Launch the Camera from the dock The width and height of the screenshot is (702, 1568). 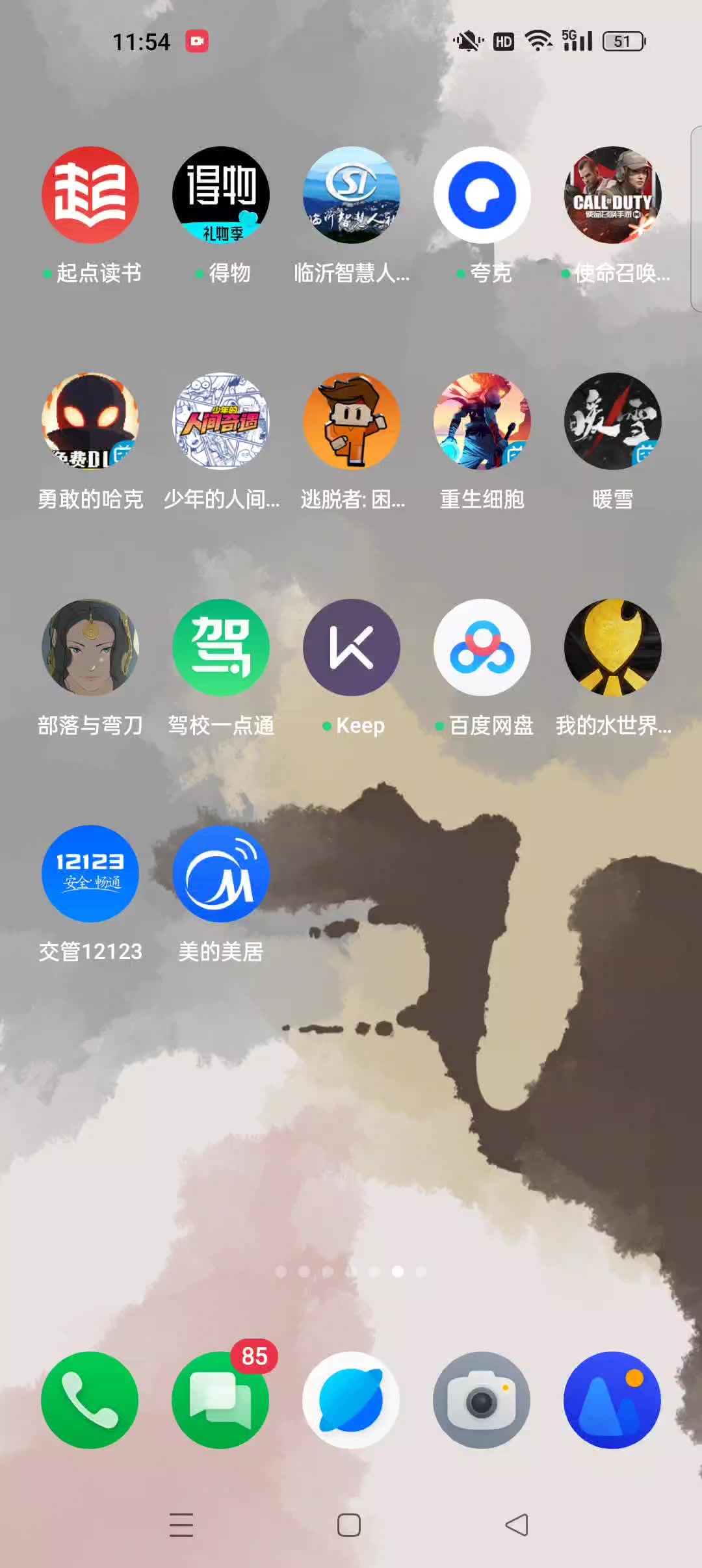coord(482,1400)
